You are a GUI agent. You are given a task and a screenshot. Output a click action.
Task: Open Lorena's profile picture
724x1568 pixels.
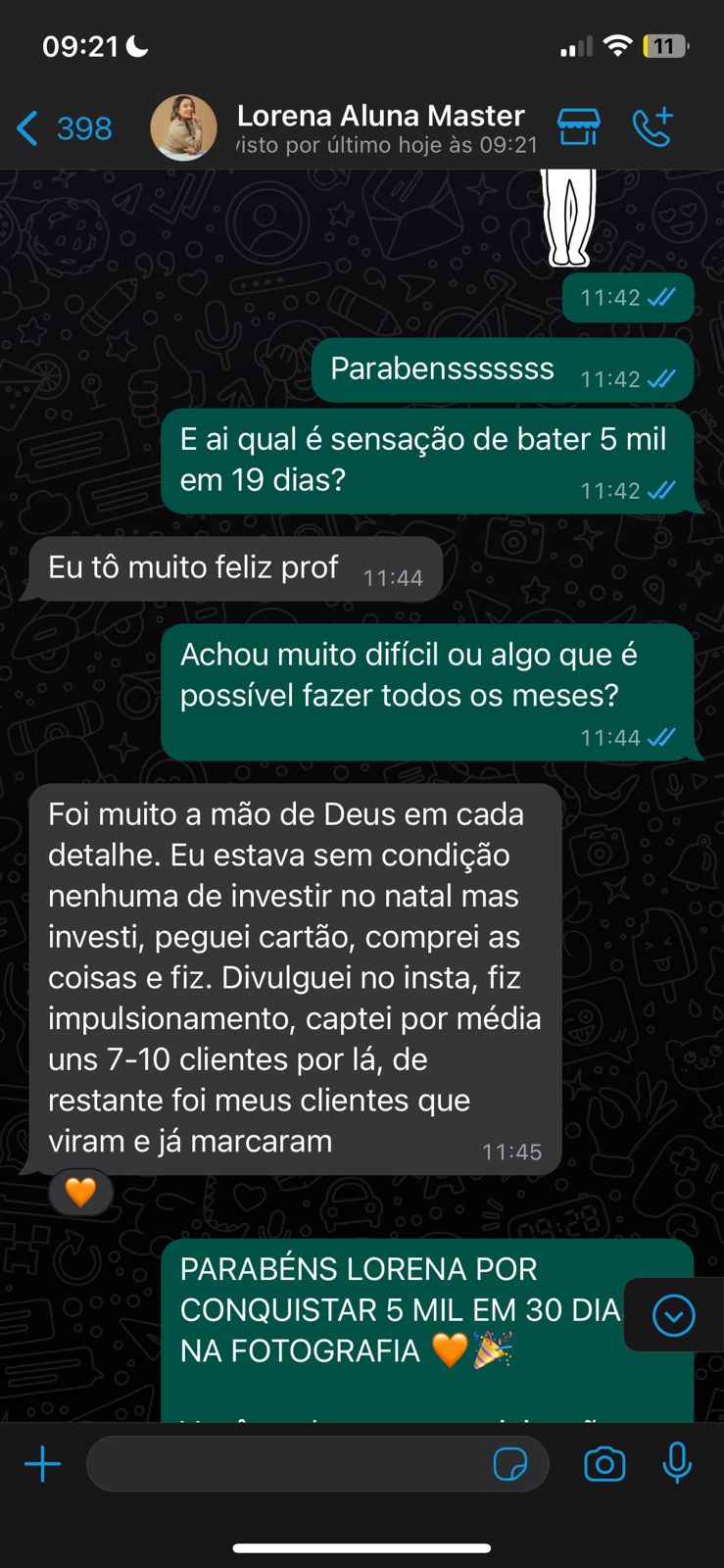click(183, 128)
